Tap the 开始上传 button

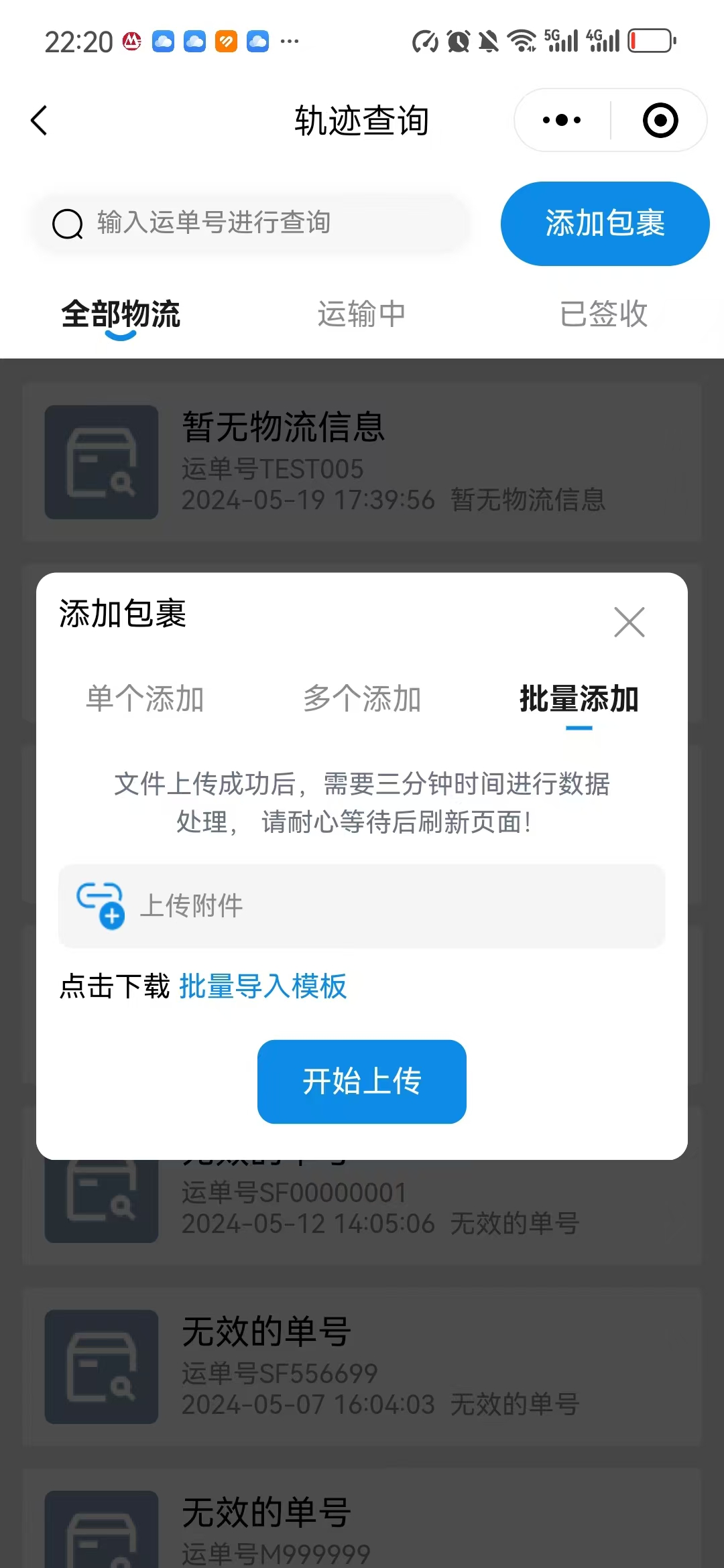[x=361, y=1082]
